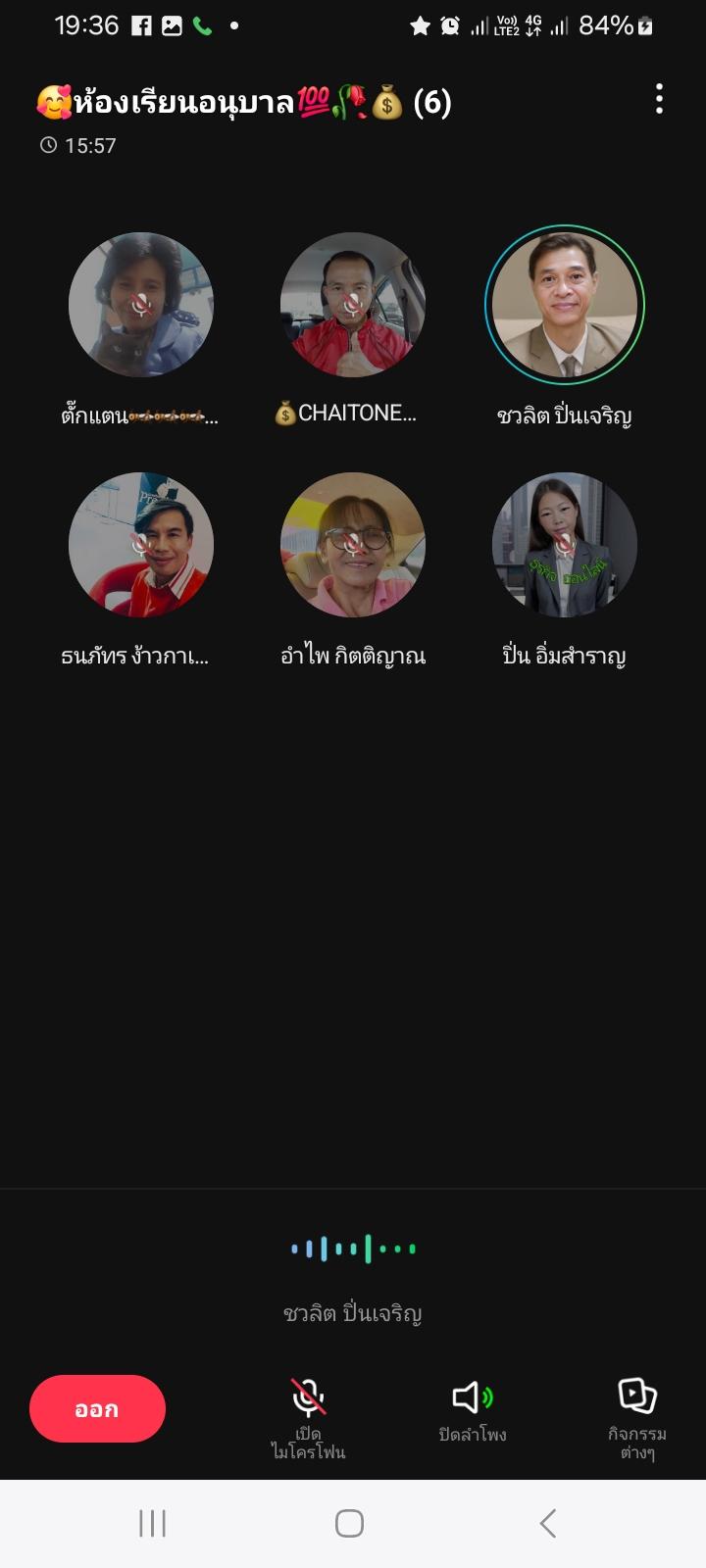Open the three-dot overflow menu
Image resolution: width=706 pixels, height=1568 pixels.
click(x=659, y=99)
